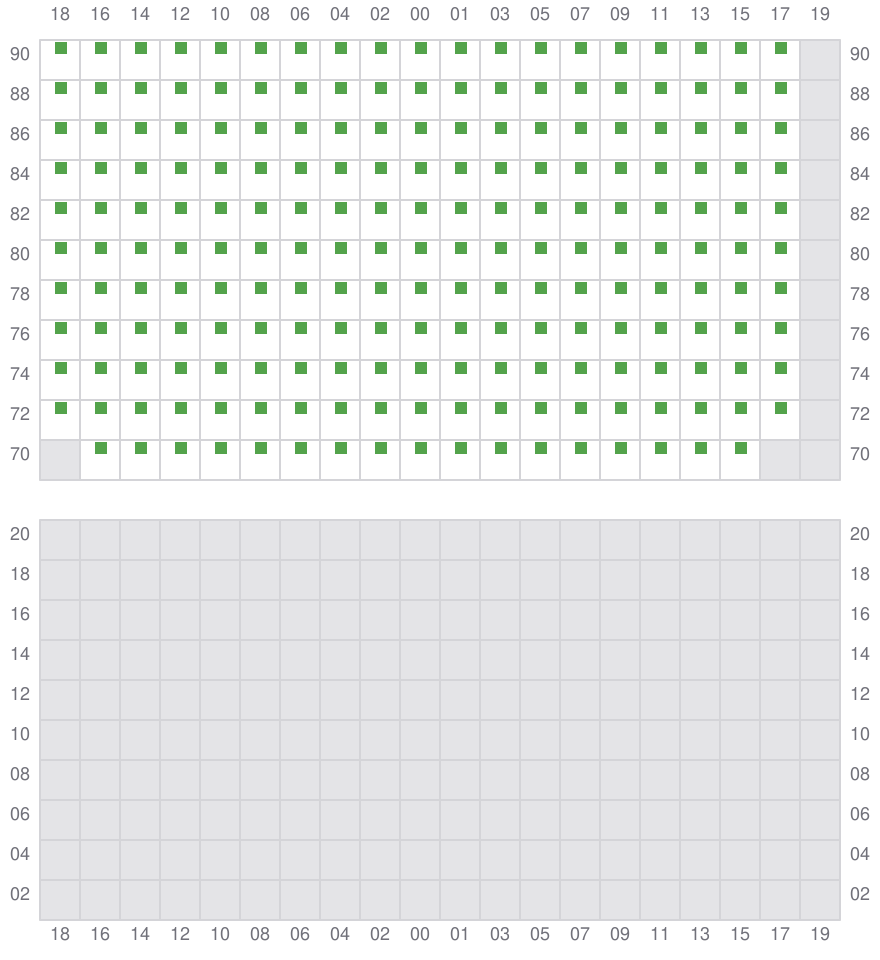Choose the seat at row 78, column 02
This screenshot has height=960, width=880.
[x=381, y=288]
